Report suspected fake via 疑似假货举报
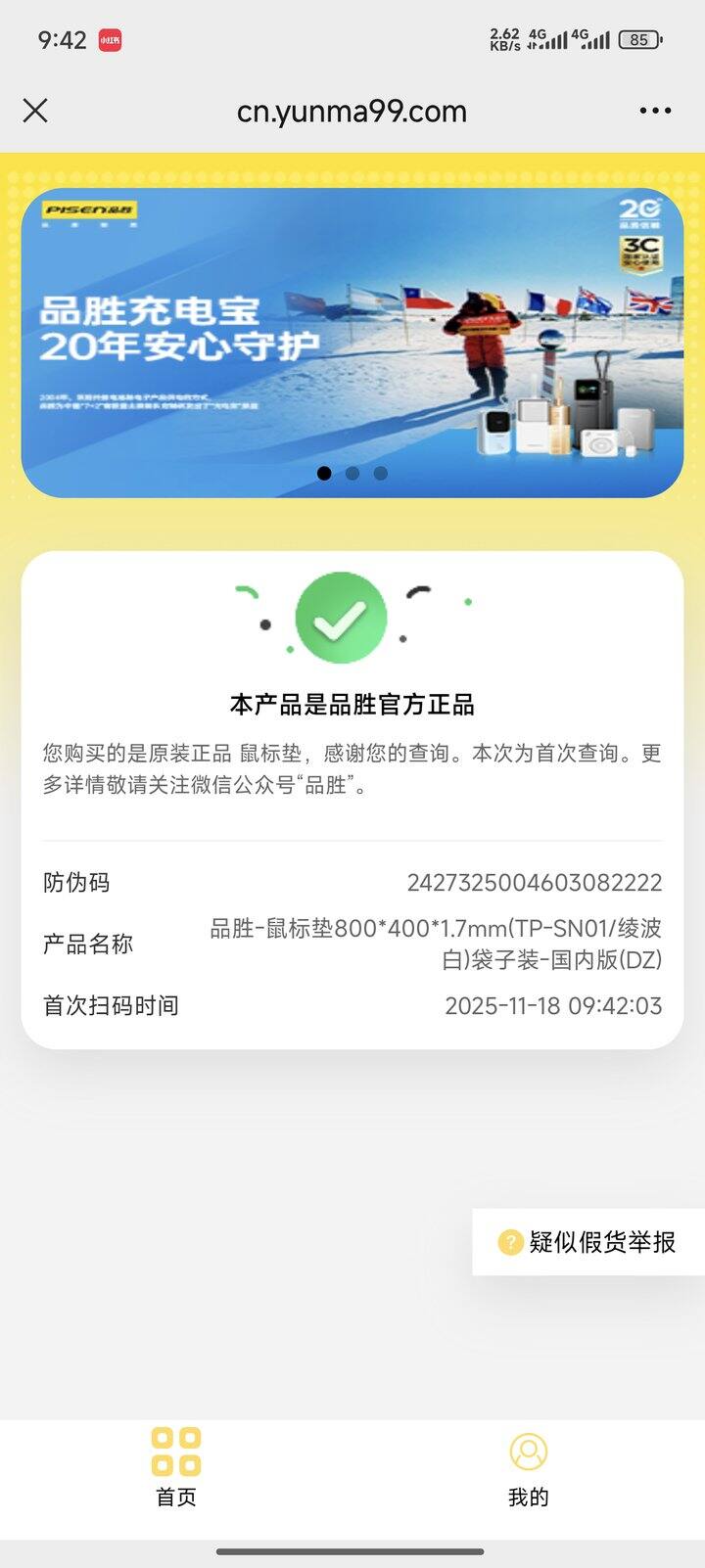Screen dimensions: 705x1568 pos(588,1242)
